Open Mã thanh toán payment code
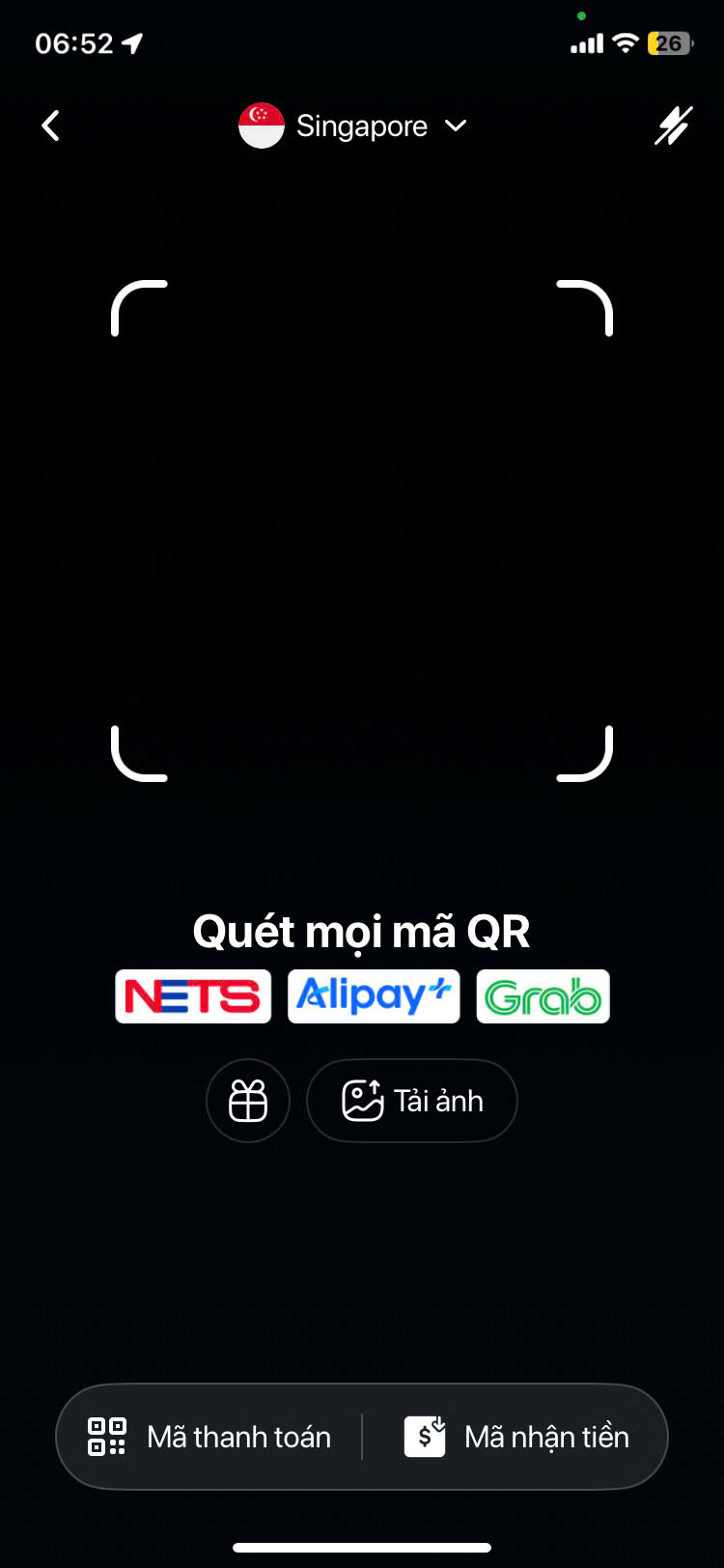724x1568 pixels. pyautogui.click(x=210, y=1437)
